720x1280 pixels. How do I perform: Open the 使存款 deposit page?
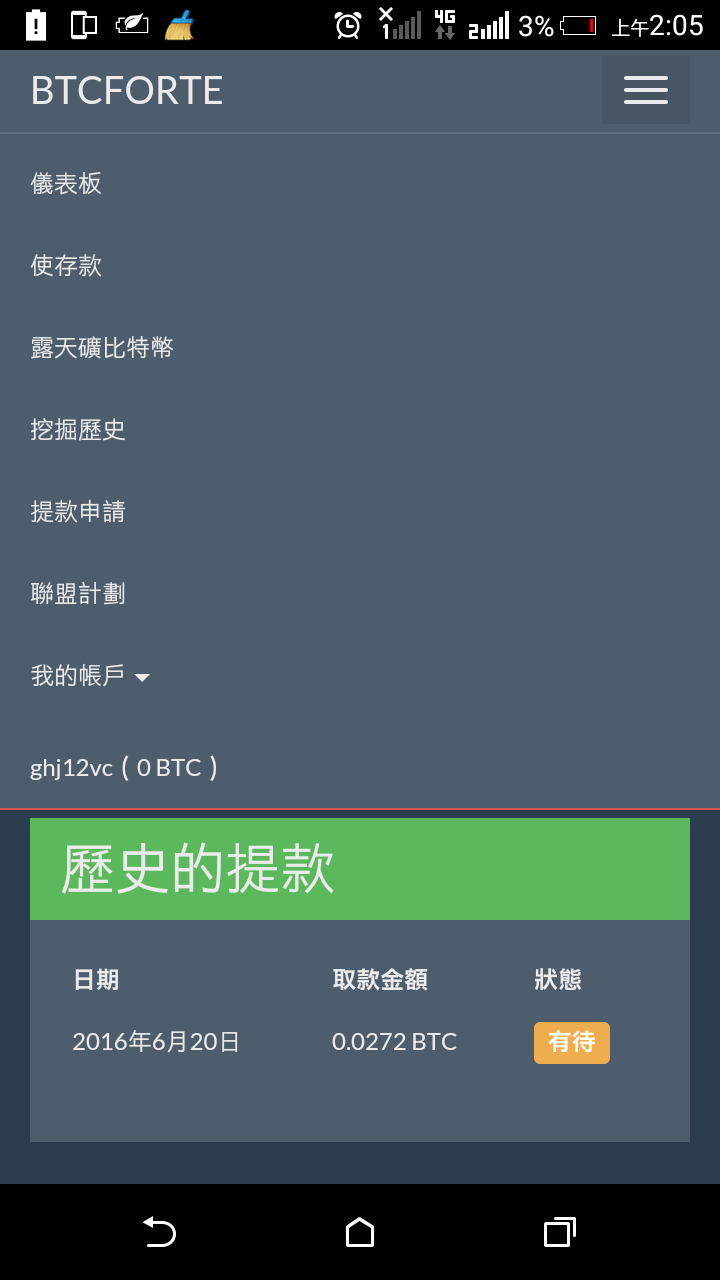pyautogui.click(x=66, y=266)
